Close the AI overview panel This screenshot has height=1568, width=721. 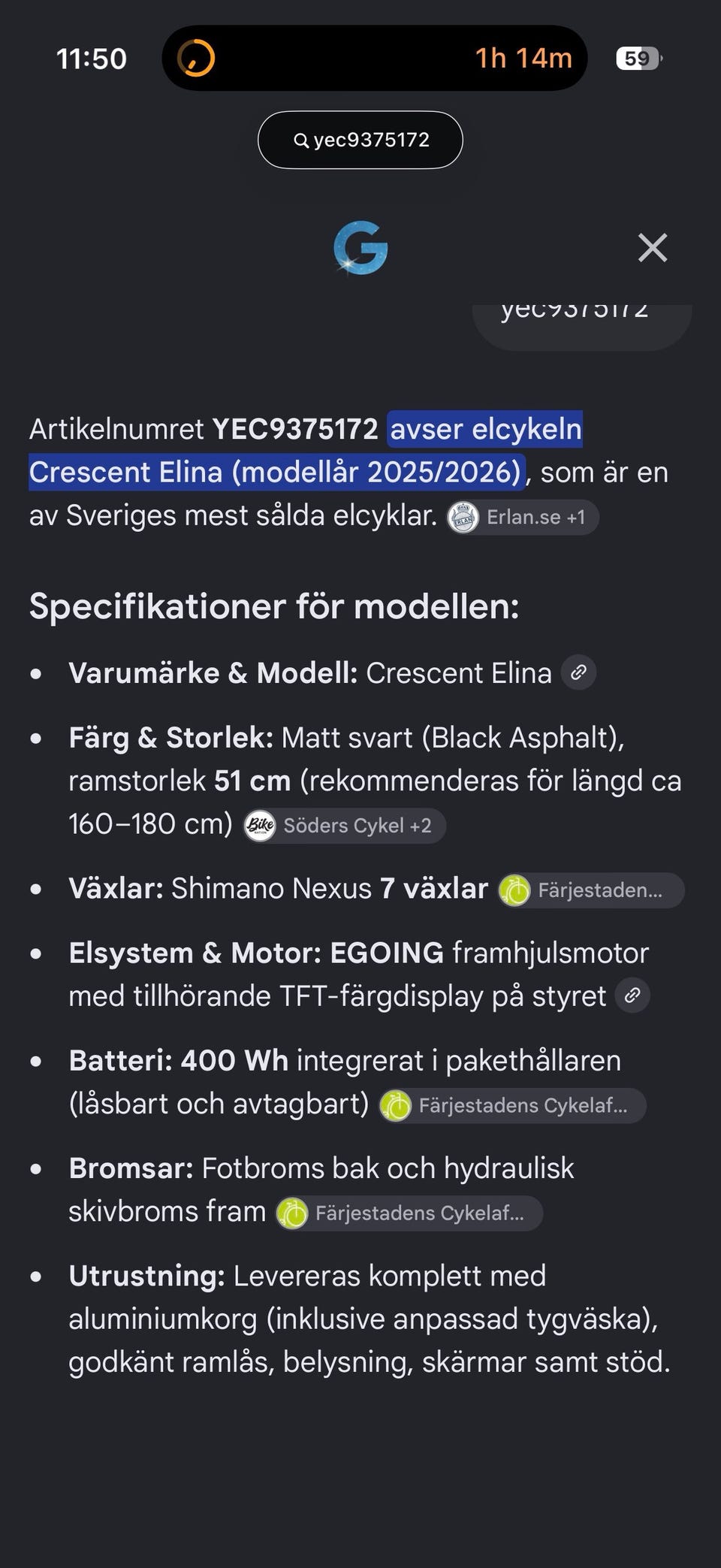pyautogui.click(x=653, y=247)
